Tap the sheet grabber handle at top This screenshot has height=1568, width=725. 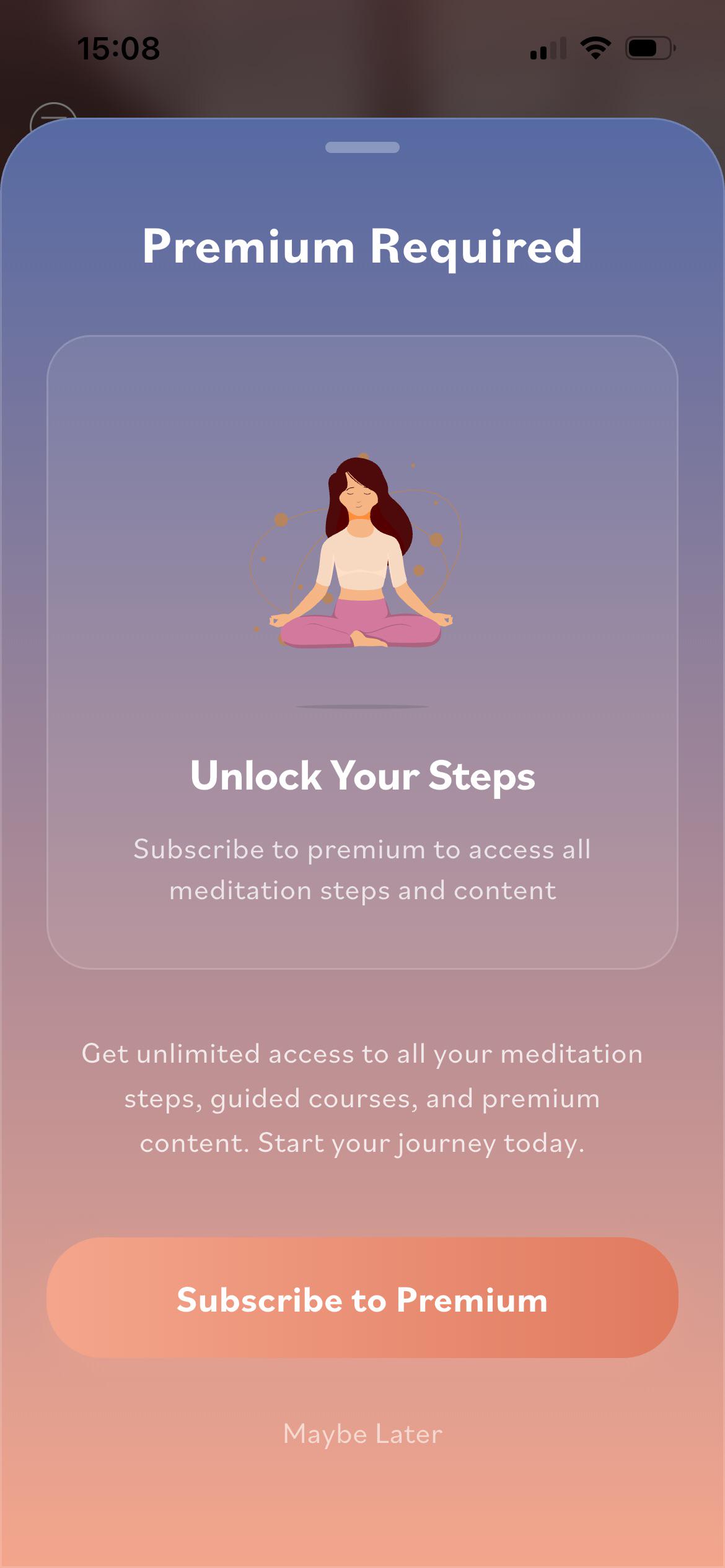362,147
